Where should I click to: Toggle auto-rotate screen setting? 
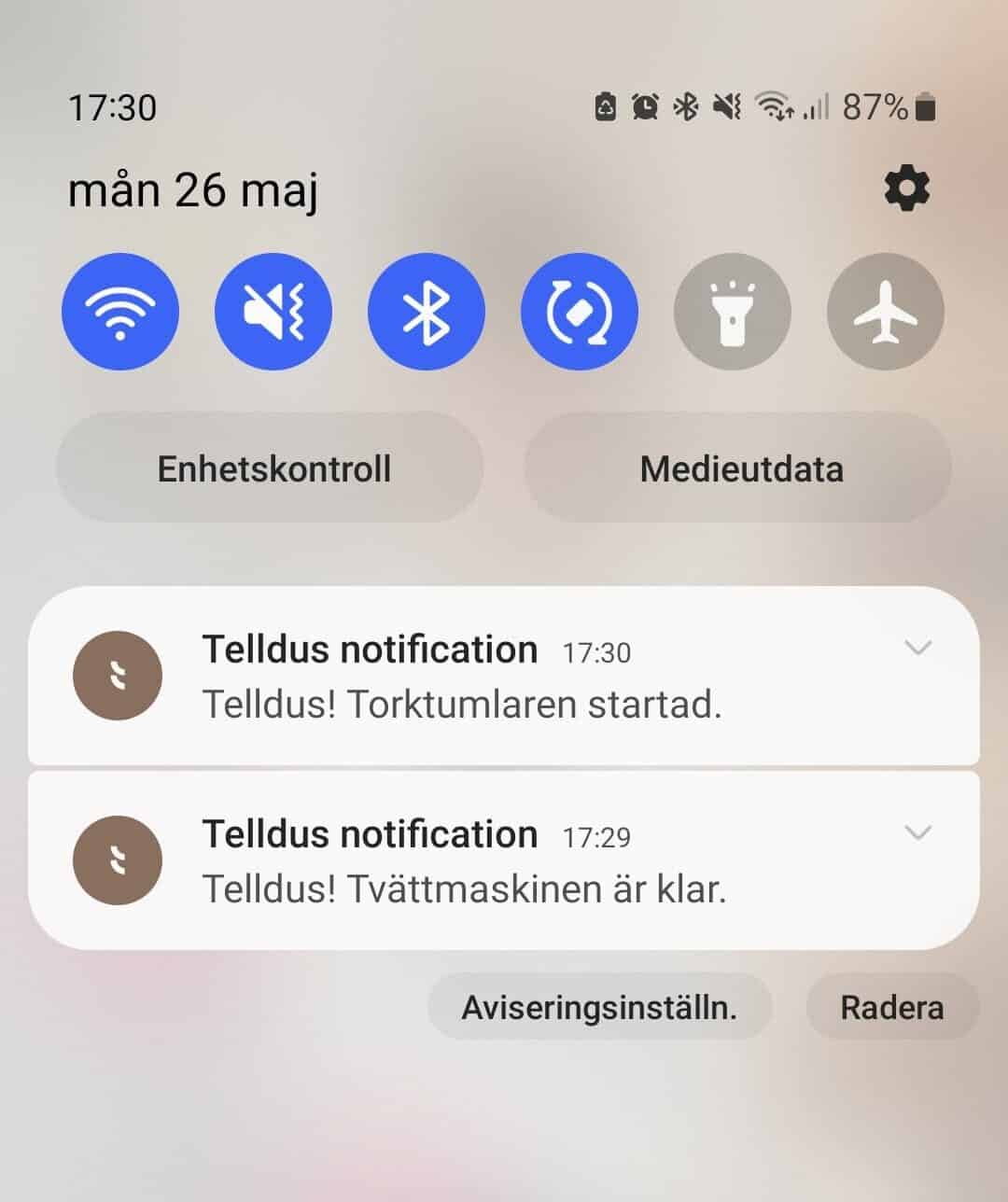[580, 312]
